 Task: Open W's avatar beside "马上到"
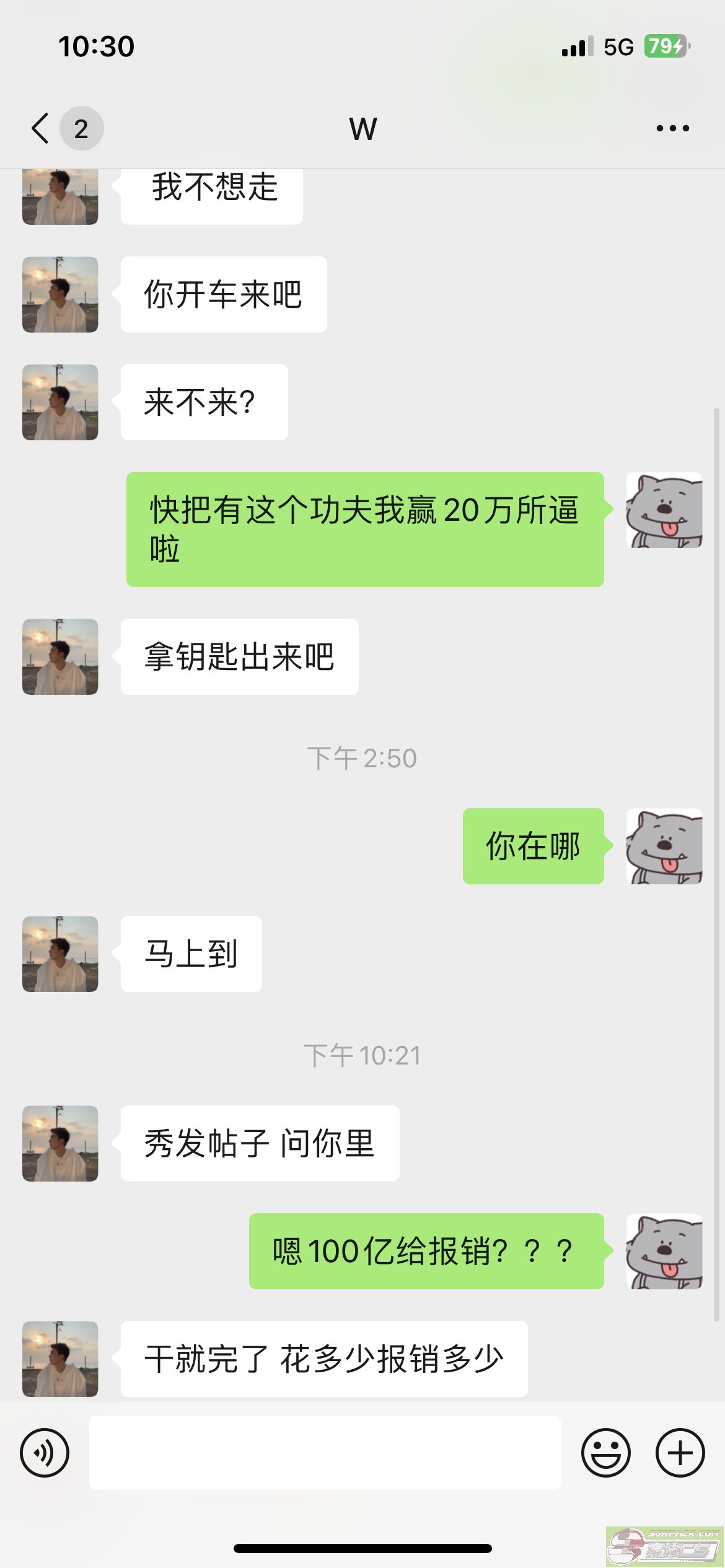coord(60,954)
